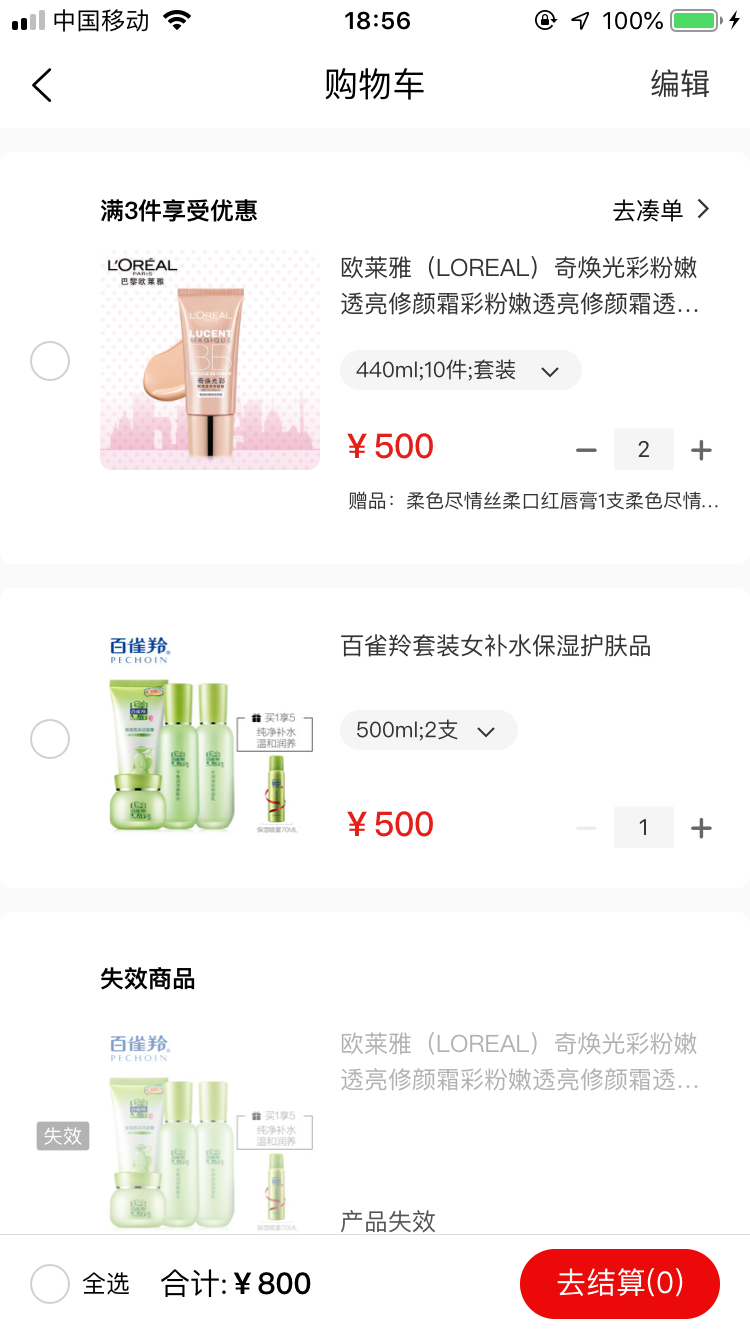Open 去凑单 to add more items
The height and width of the screenshot is (1334, 750).
(x=661, y=210)
